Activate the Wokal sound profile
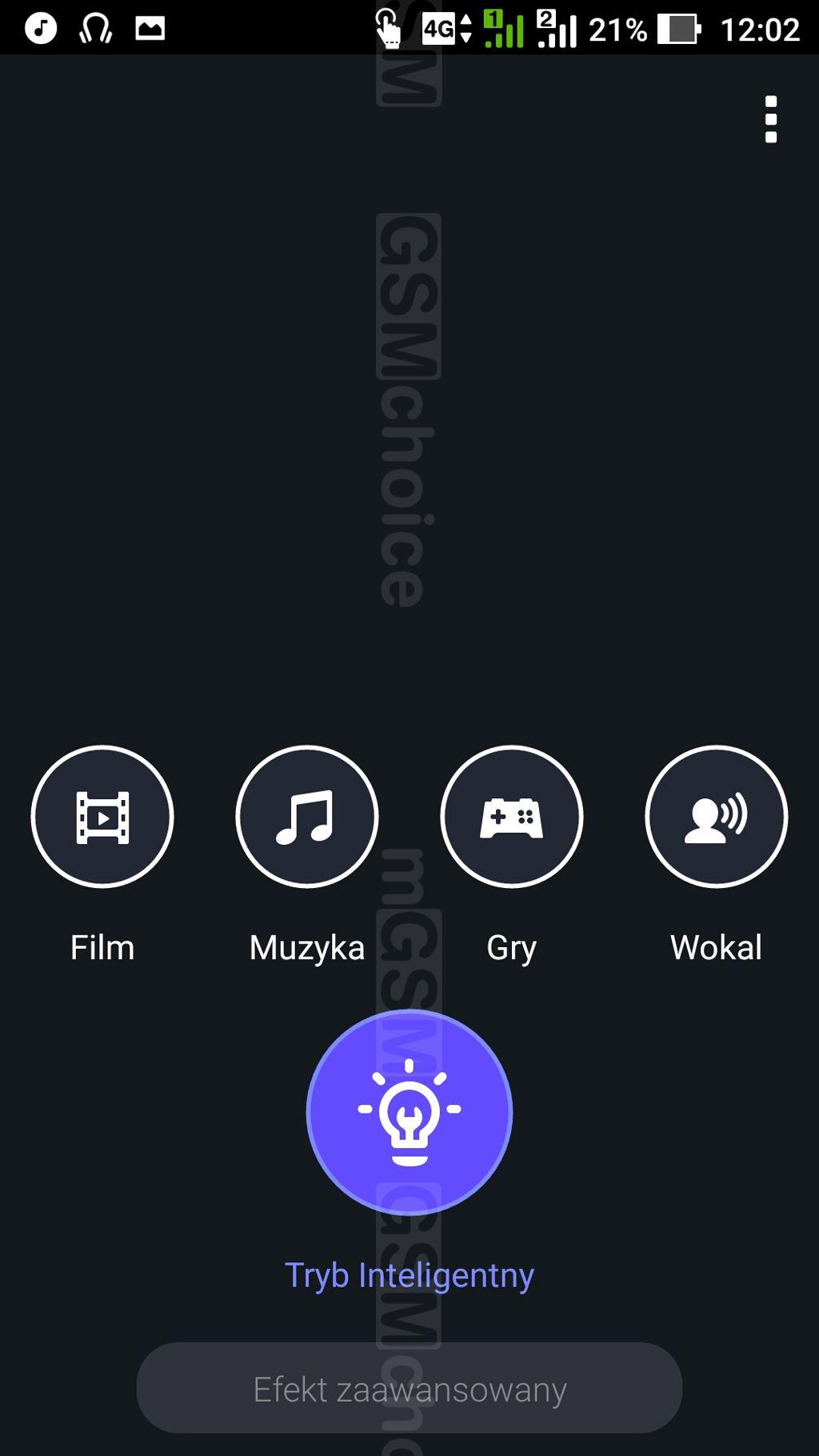Screen dimensions: 819x1456 [x=717, y=817]
